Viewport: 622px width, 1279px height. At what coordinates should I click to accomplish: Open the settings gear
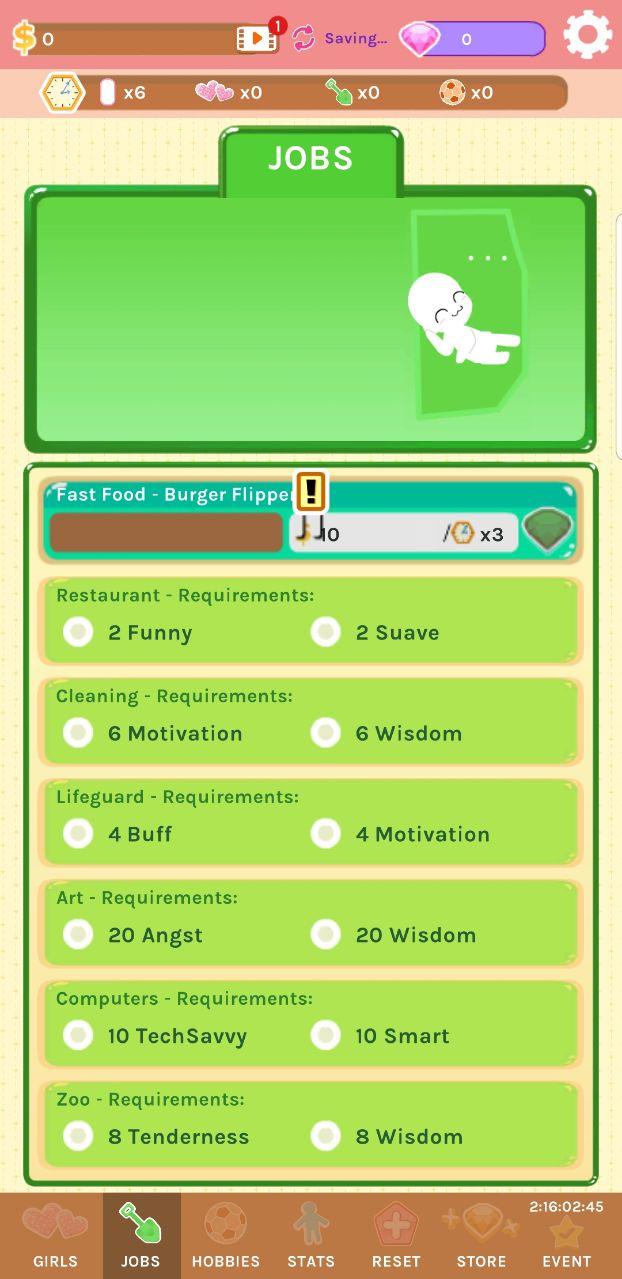(587, 36)
